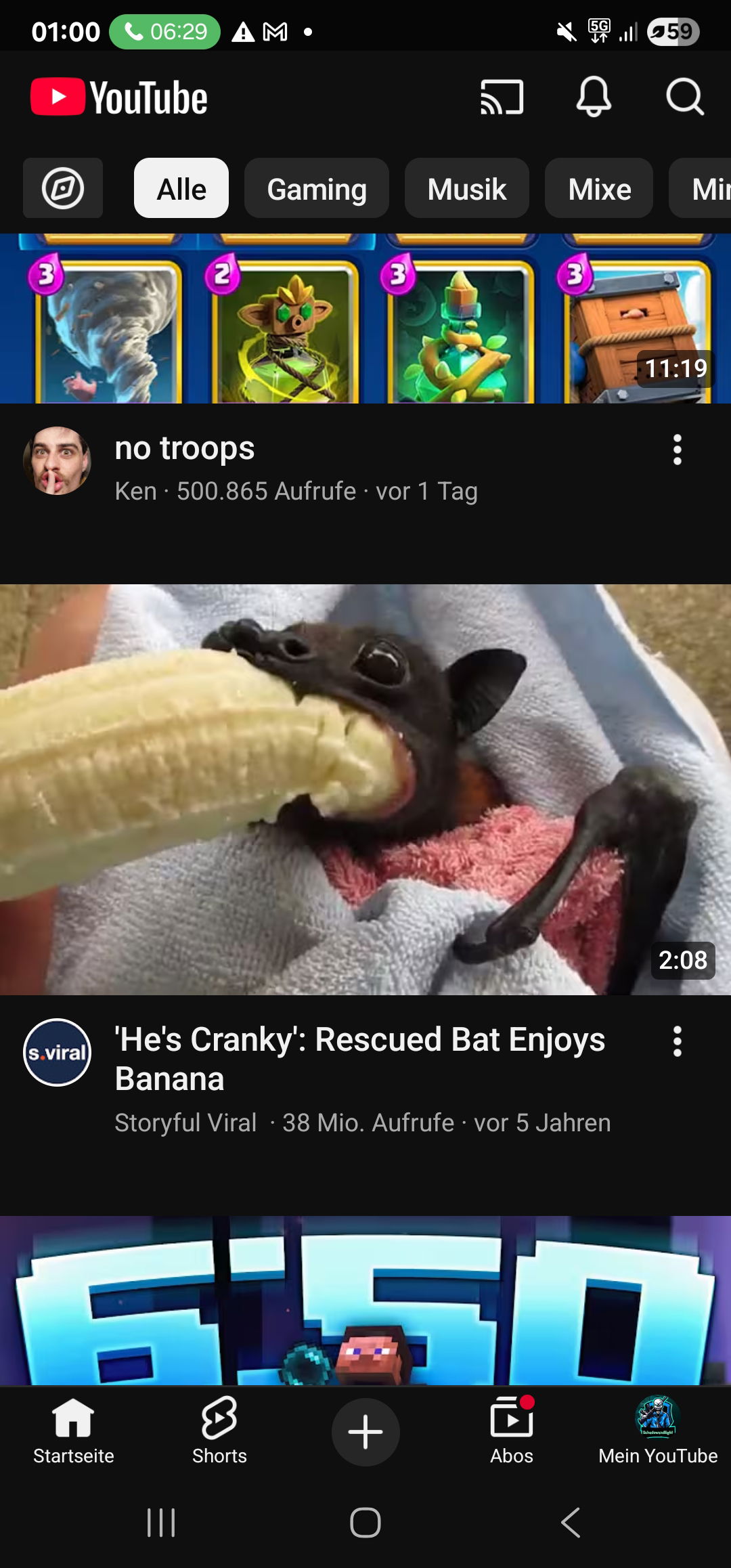The height and width of the screenshot is (1568, 731).
Task: Play the 'no troops' video
Action: [x=365, y=318]
